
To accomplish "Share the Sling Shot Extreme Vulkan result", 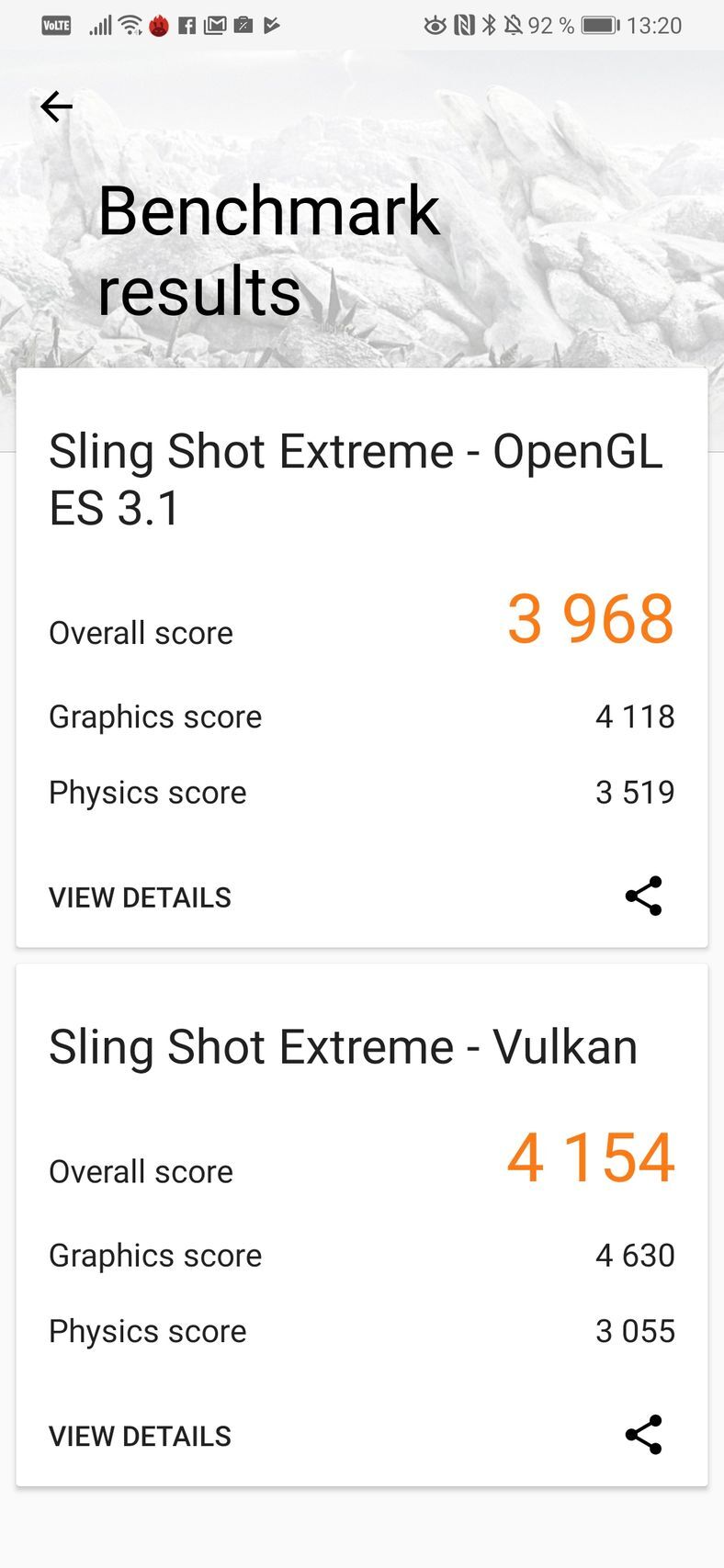I will pos(643,1434).
